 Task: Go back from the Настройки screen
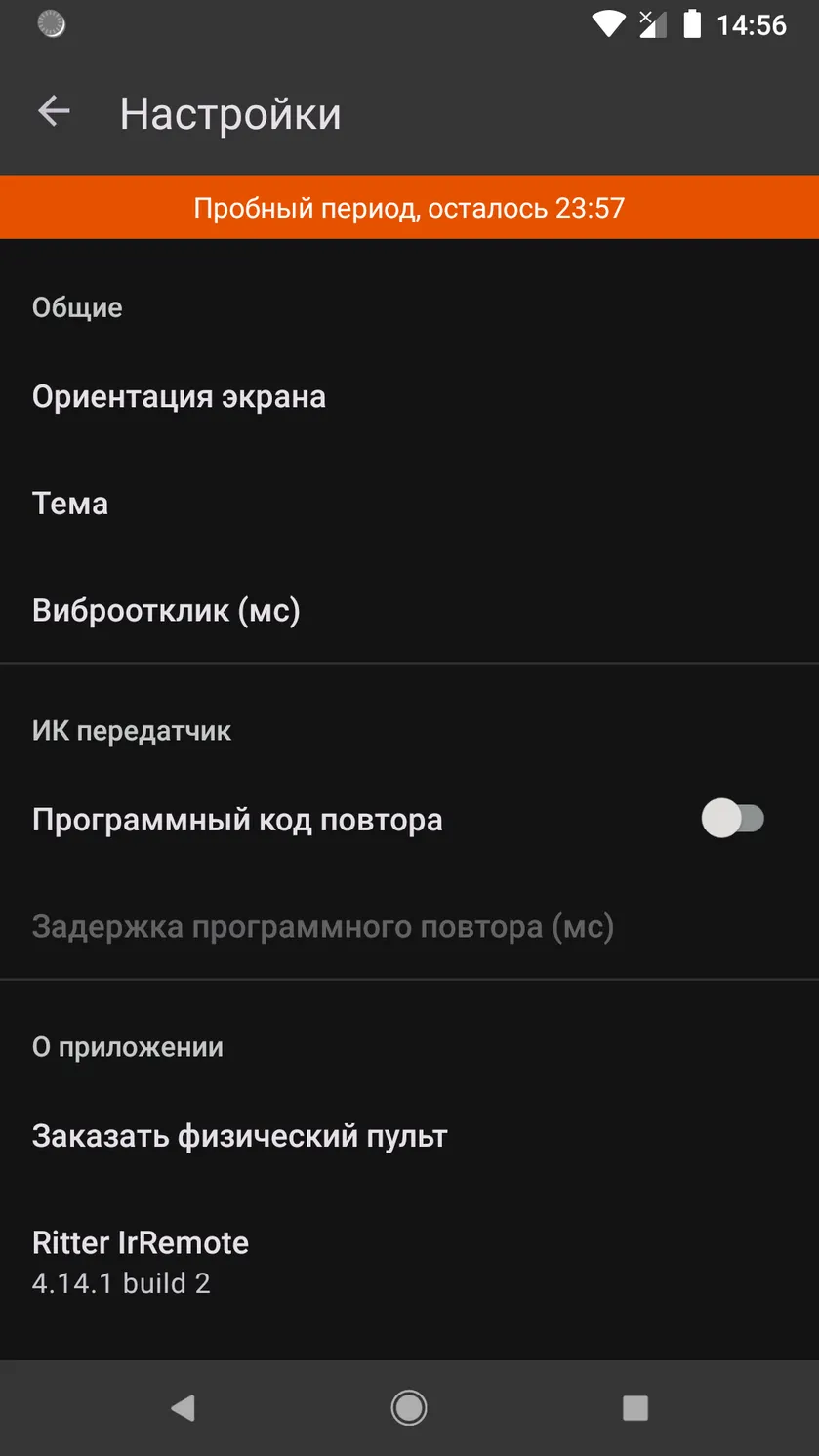[54, 112]
